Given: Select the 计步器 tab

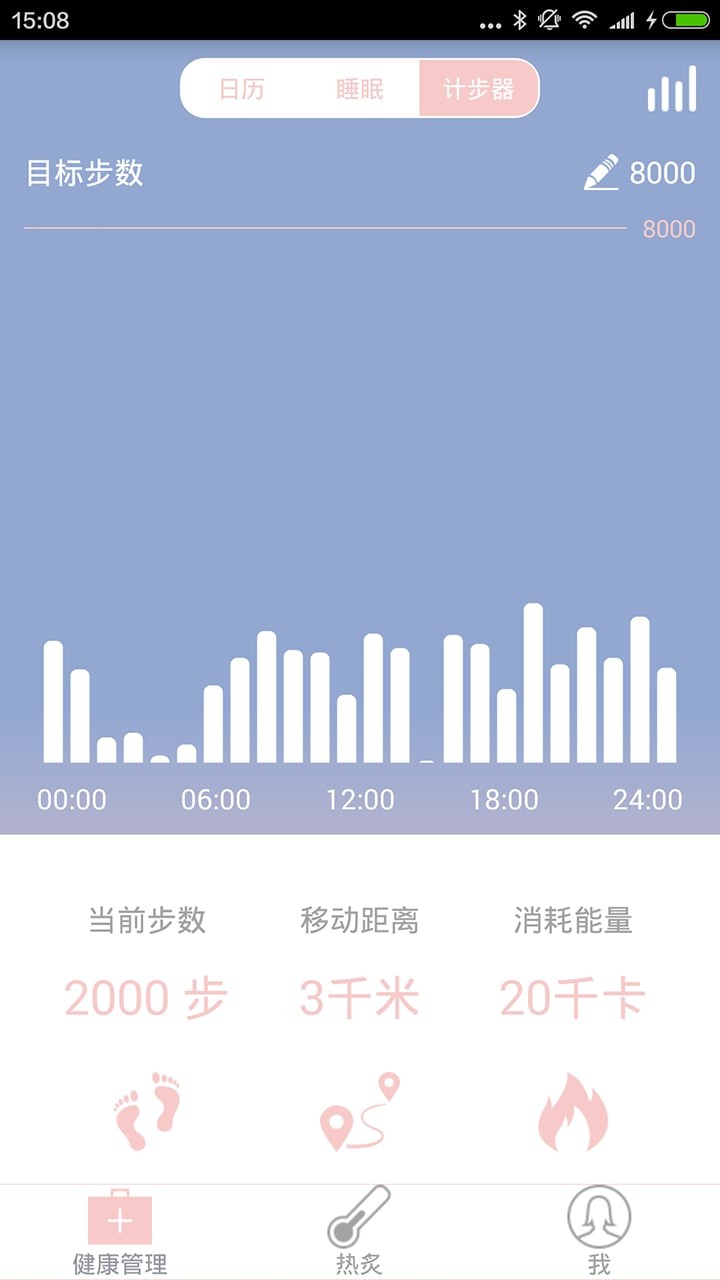Looking at the screenshot, I should click(x=478, y=89).
